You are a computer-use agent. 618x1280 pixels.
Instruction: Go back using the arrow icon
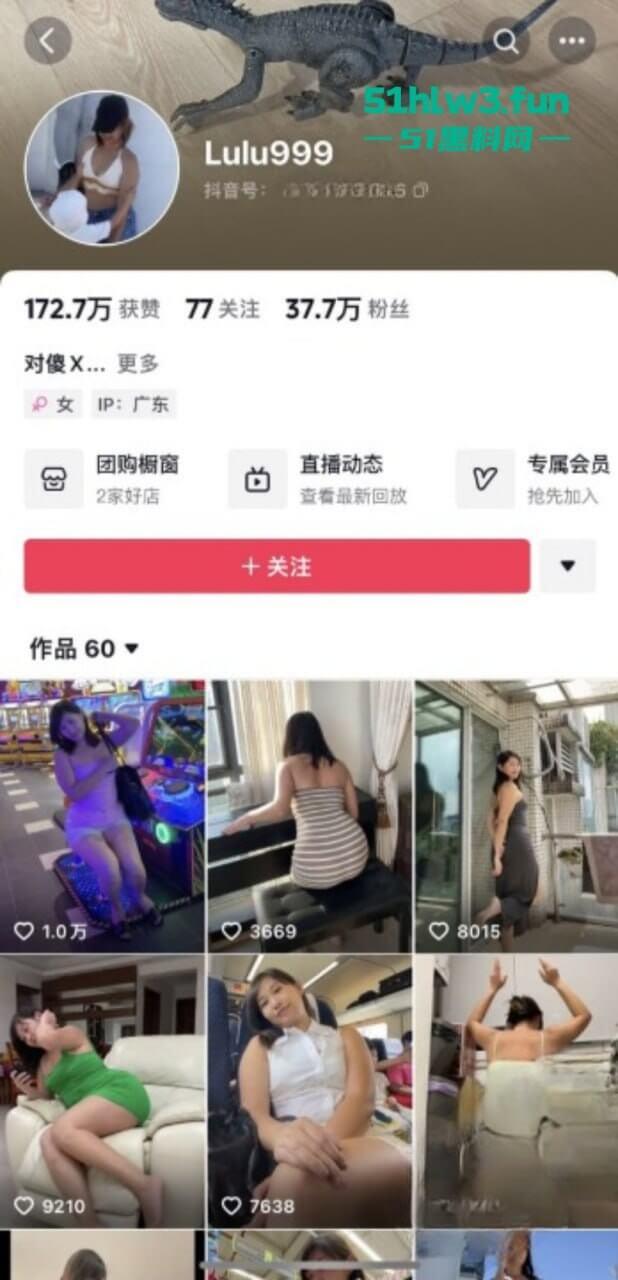(47, 41)
